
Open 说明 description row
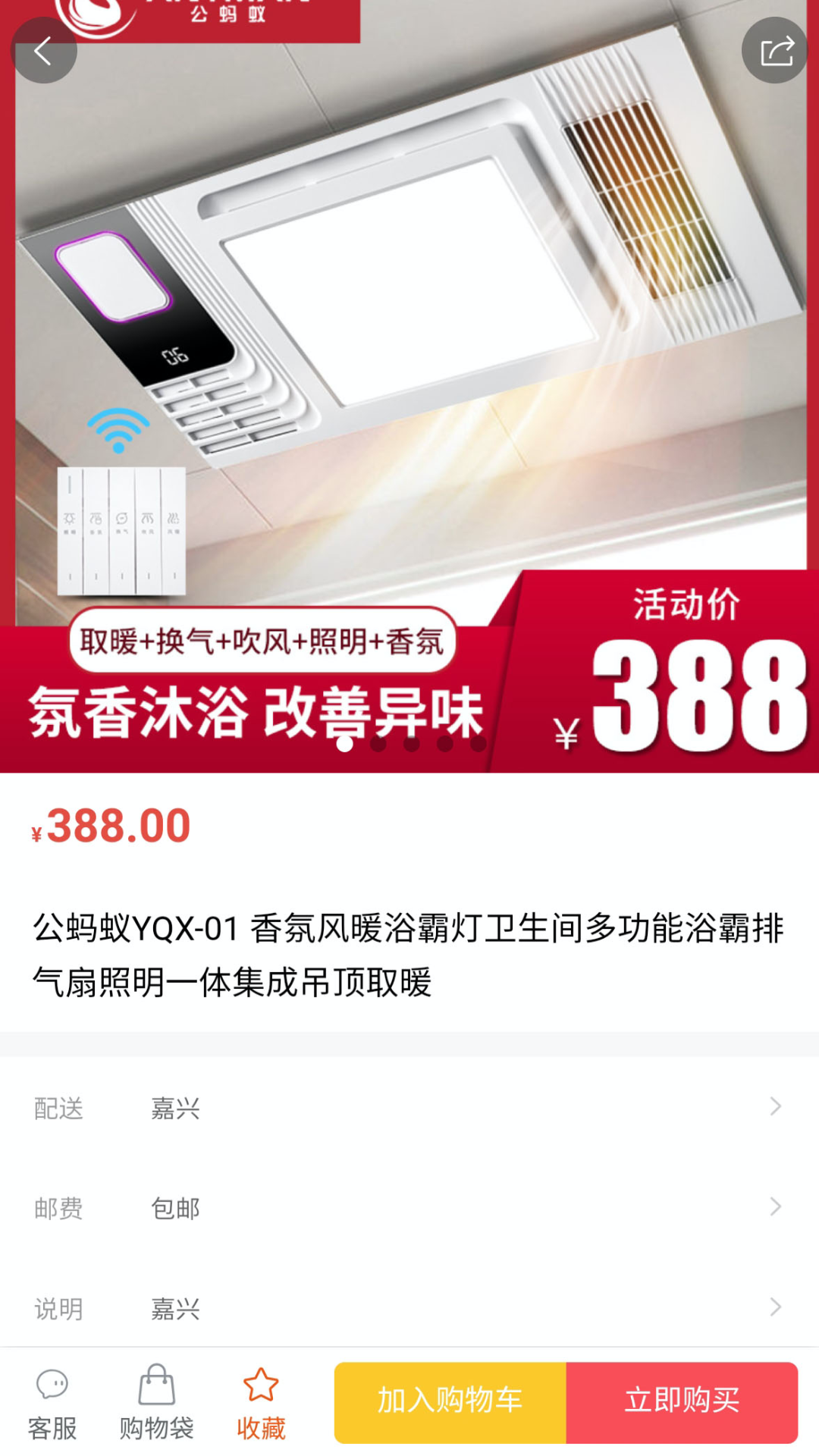(409, 1307)
